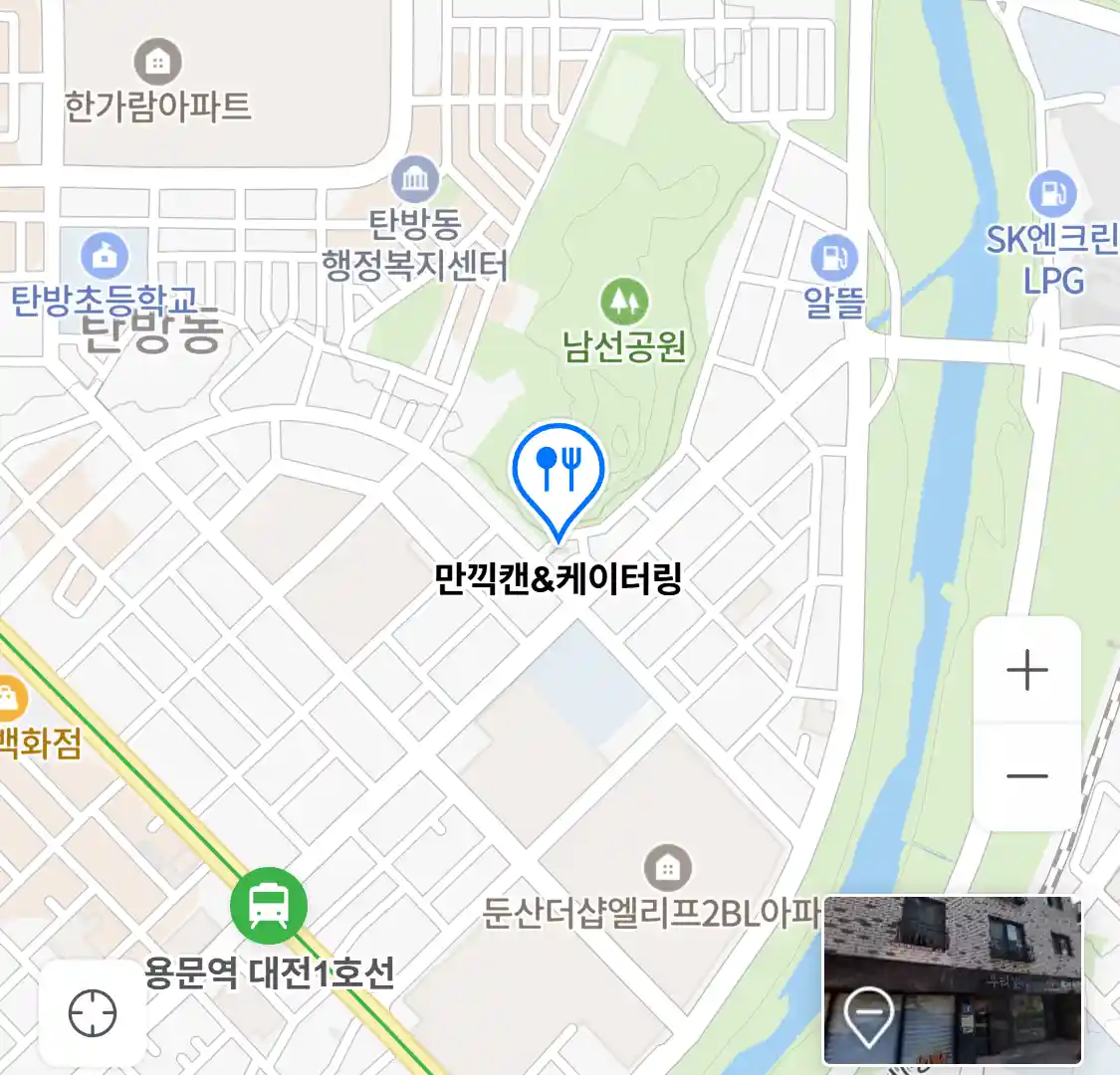This screenshot has width=1120, height=1075.
Task: Center map on current location
Action: coord(93,1014)
